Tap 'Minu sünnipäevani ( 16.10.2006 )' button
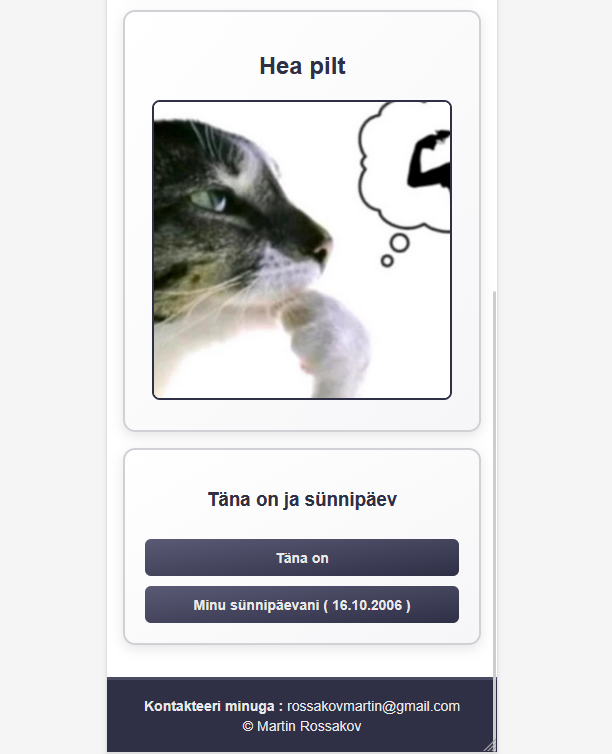 pos(301,605)
